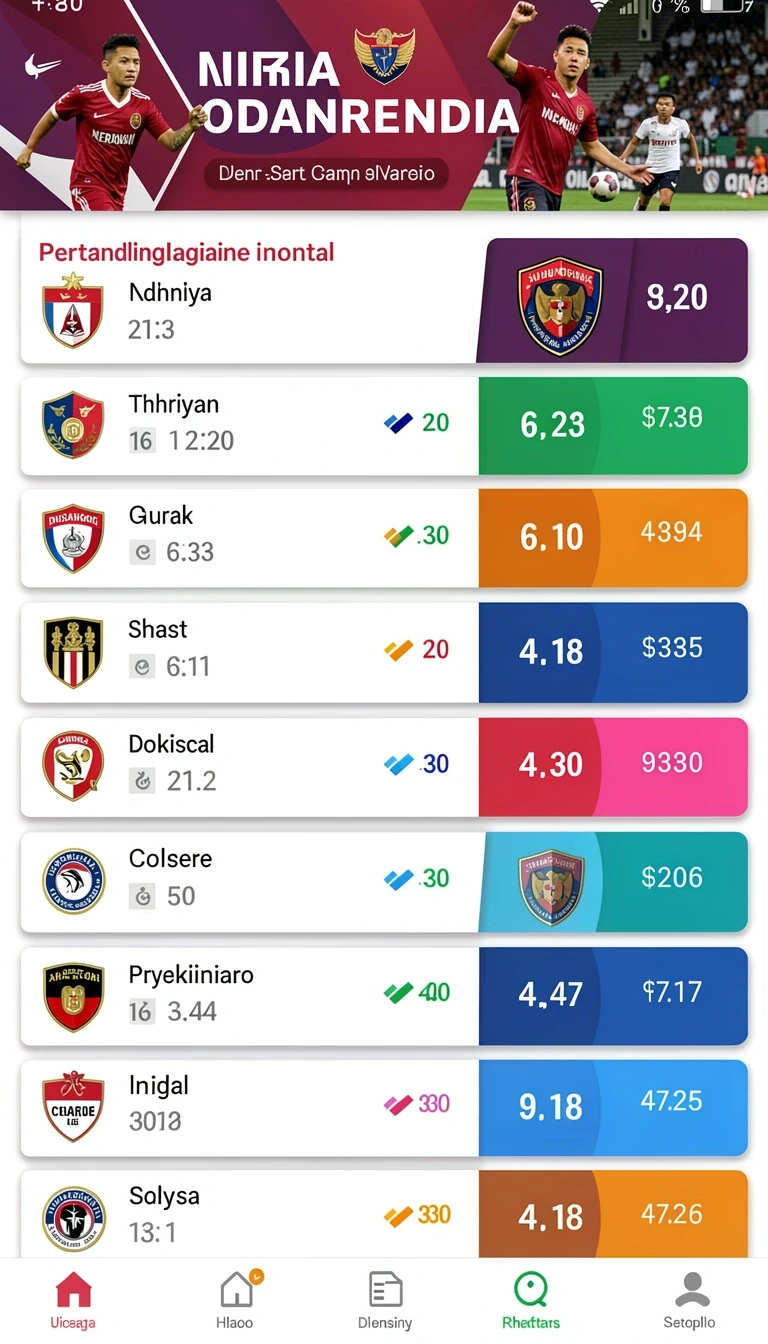
Task: Open the Thhriyan match row
Action: tap(384, 425)
